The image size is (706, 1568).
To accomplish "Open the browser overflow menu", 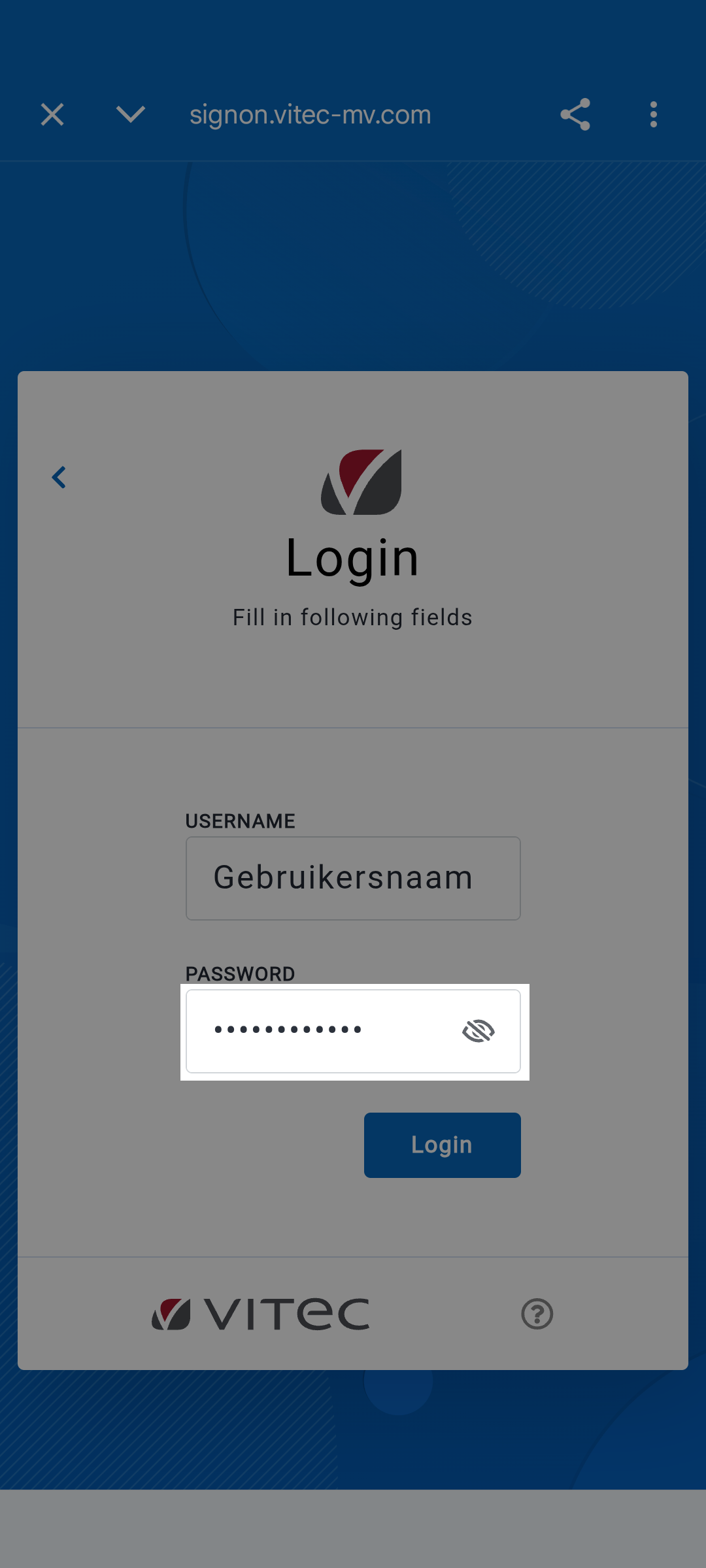I will [x=654, y=115].
